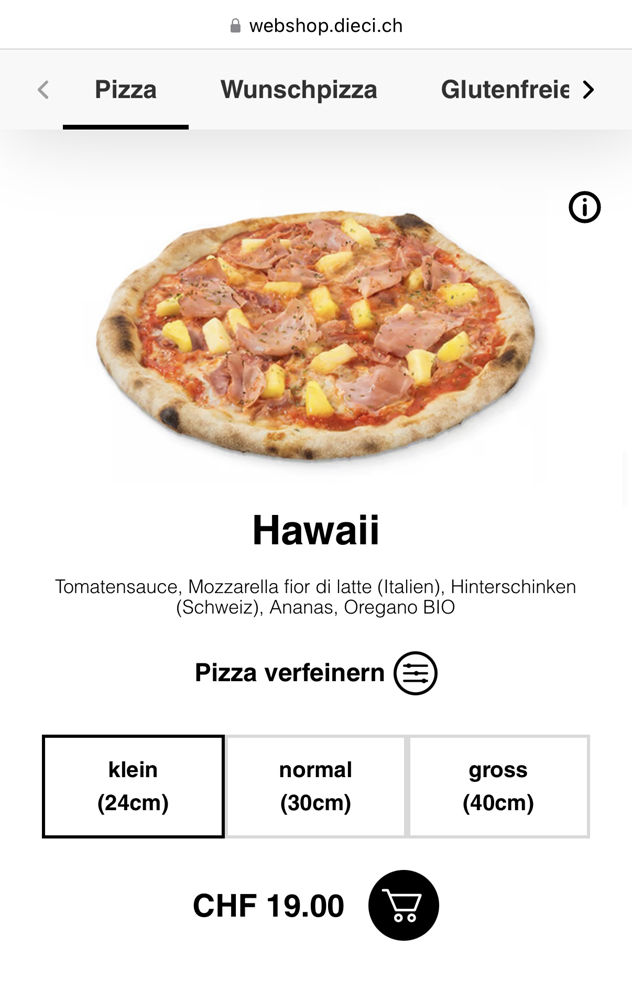Add Hawaii pizza to the cart
The image size is (632, 1000).
point(403,905)
